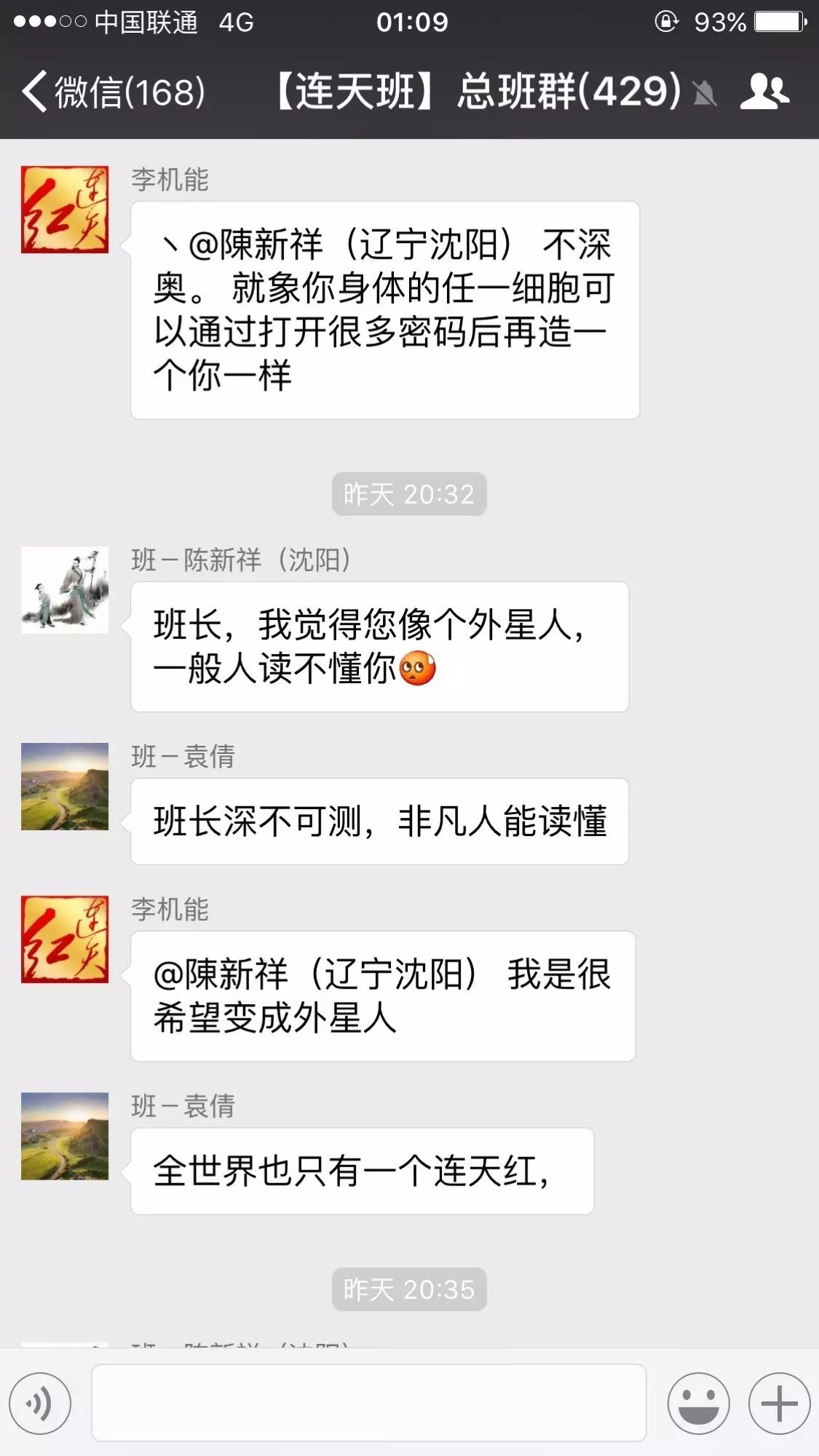Go back to the 微信 chat list
819x1456 pixels.
113,92
